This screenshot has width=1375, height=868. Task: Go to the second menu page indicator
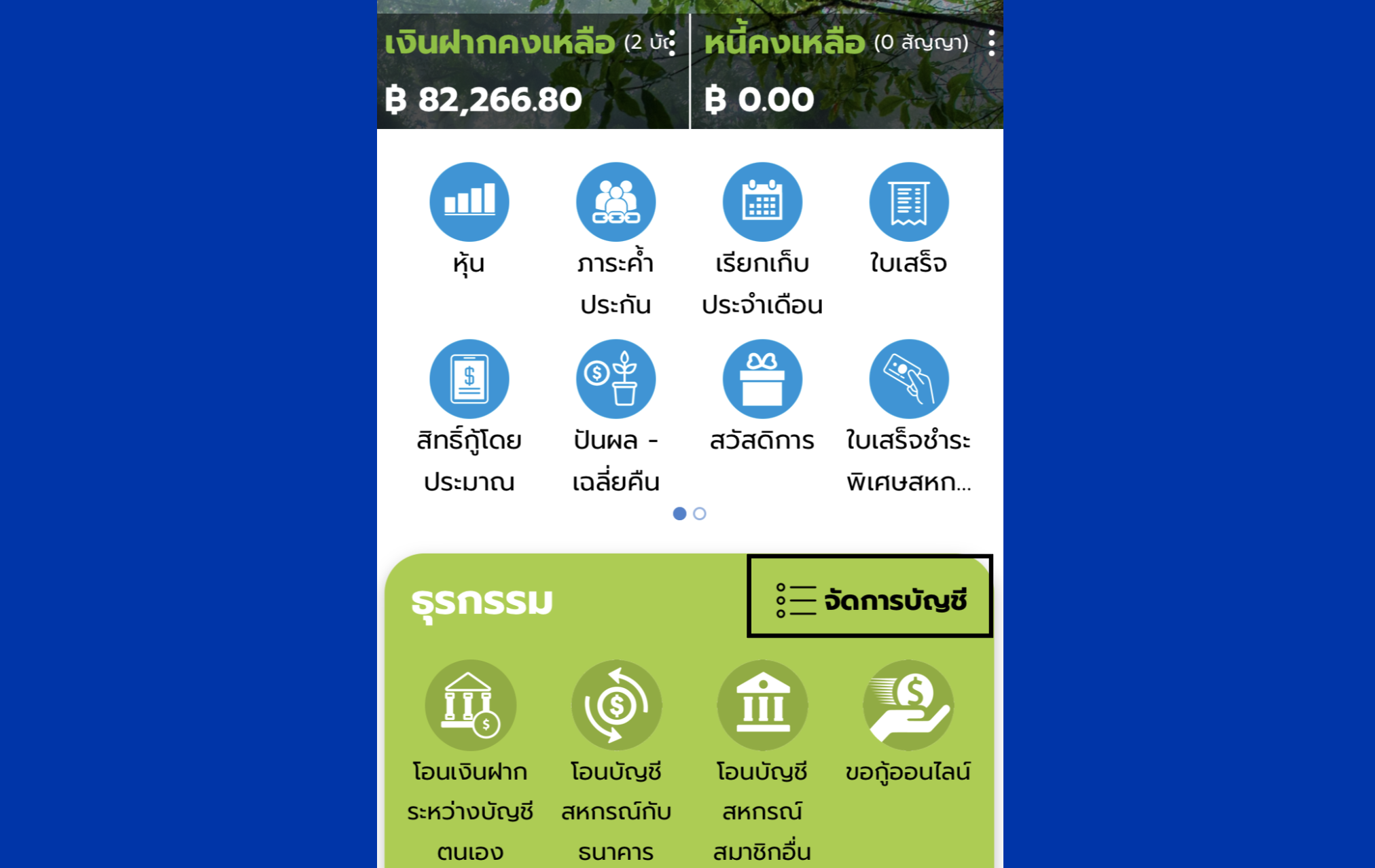pos(700,513)
